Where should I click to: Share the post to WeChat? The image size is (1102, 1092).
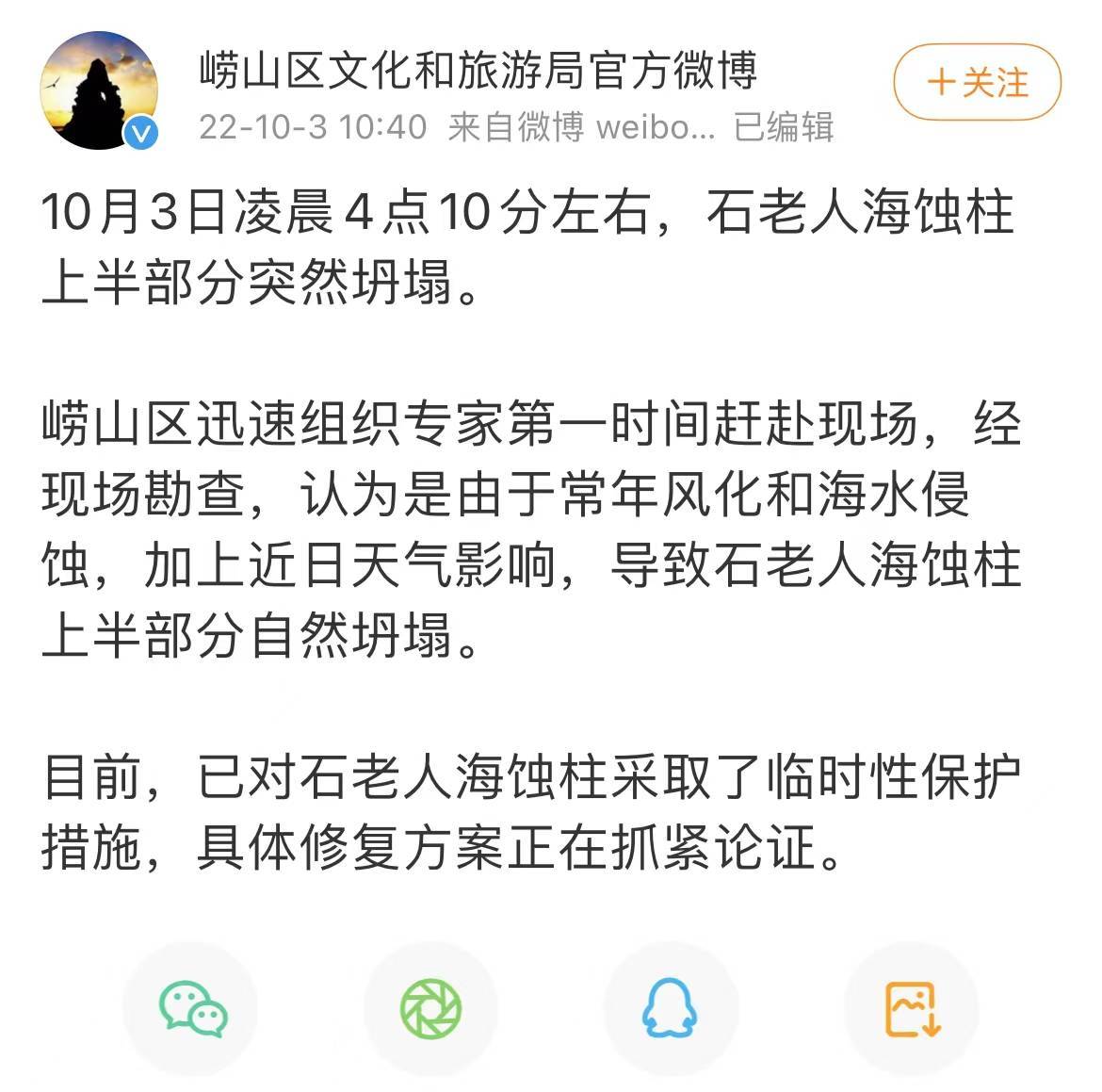(193, 1008)
